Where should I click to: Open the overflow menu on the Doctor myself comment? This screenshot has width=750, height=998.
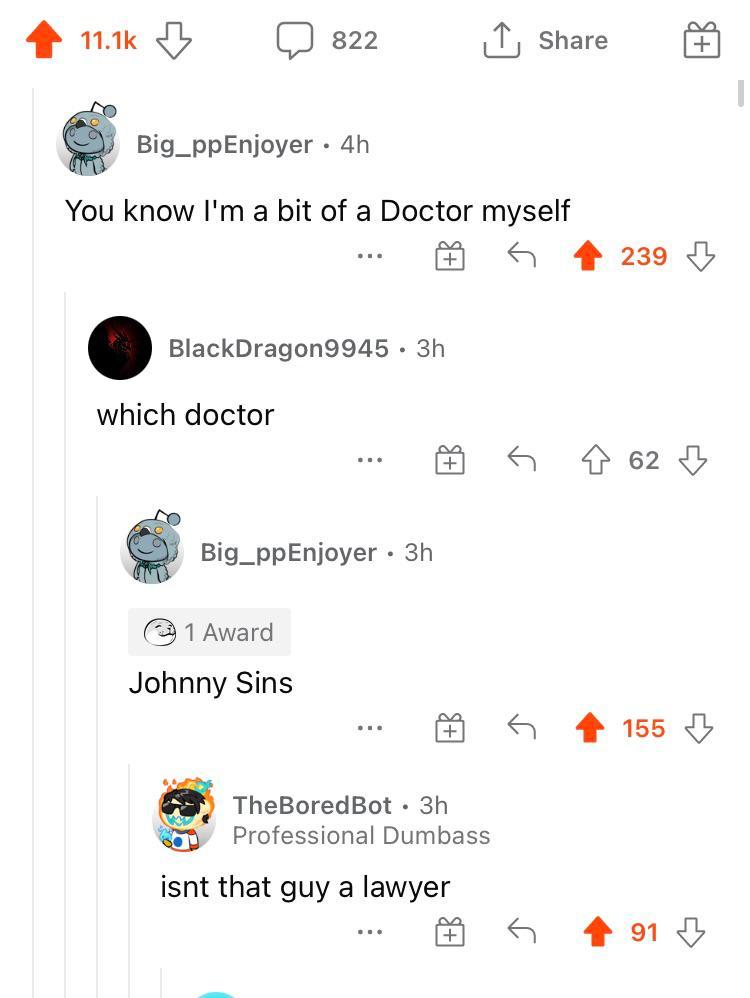tap(370, 255)
